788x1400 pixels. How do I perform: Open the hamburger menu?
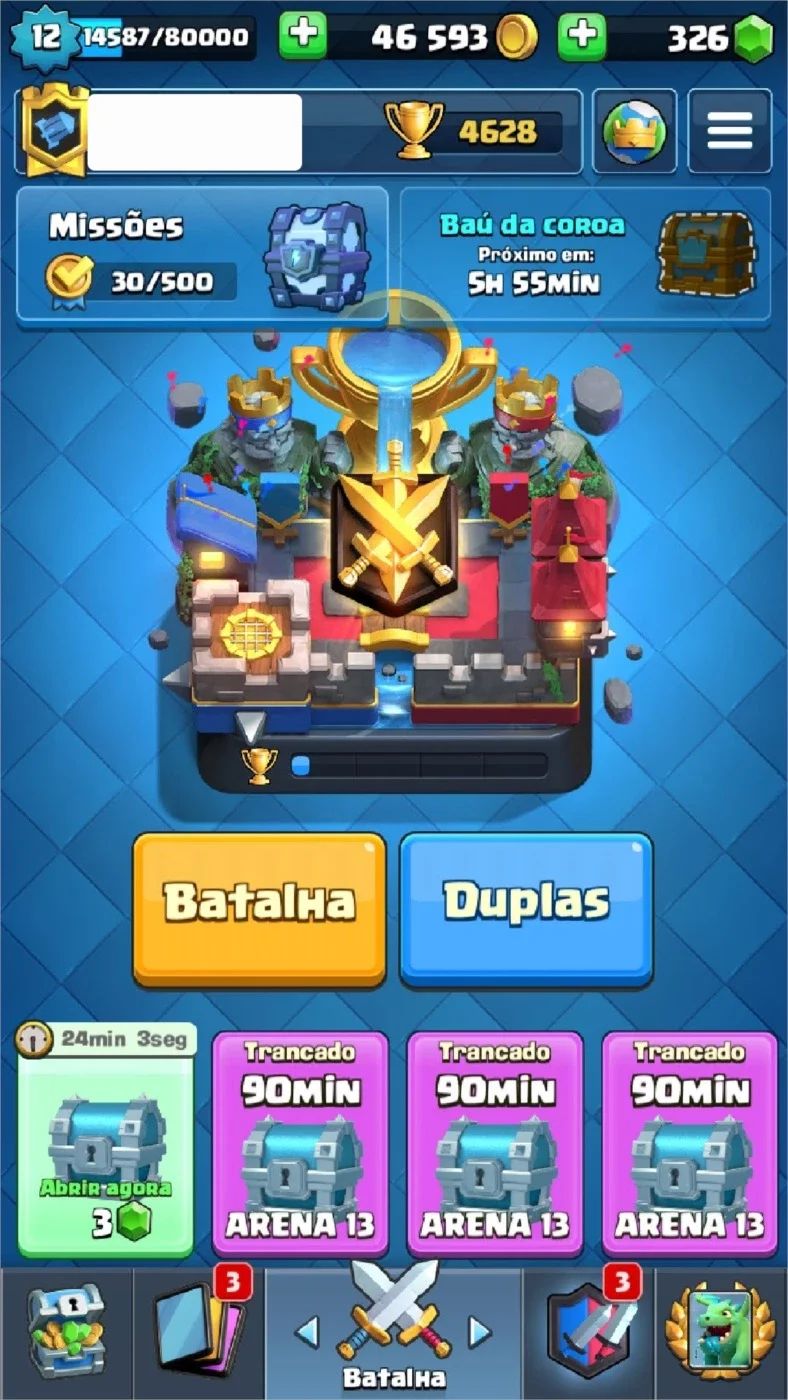[x=730, y=131]
